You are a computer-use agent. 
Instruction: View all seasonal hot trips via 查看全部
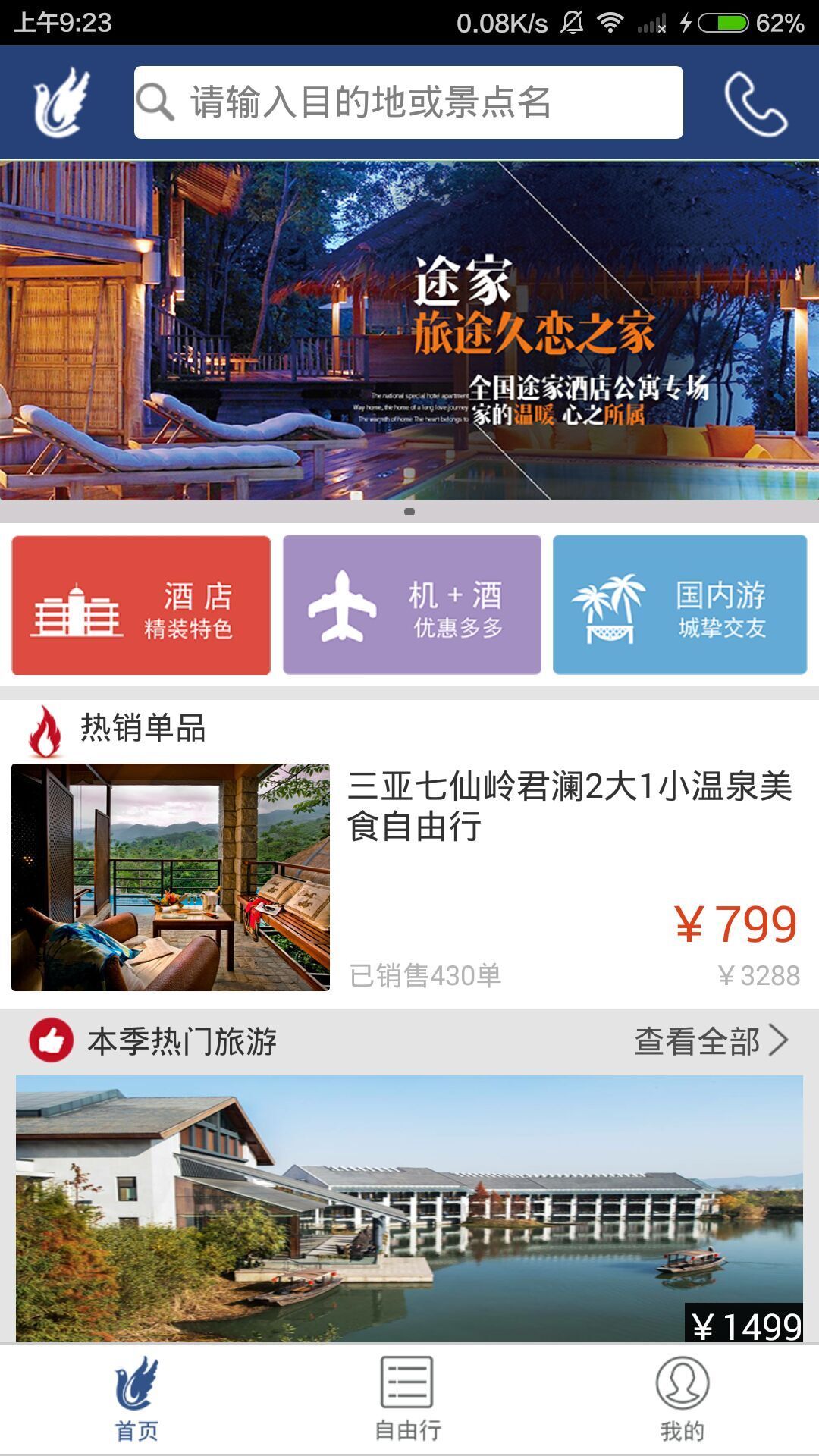point(711,1041)
